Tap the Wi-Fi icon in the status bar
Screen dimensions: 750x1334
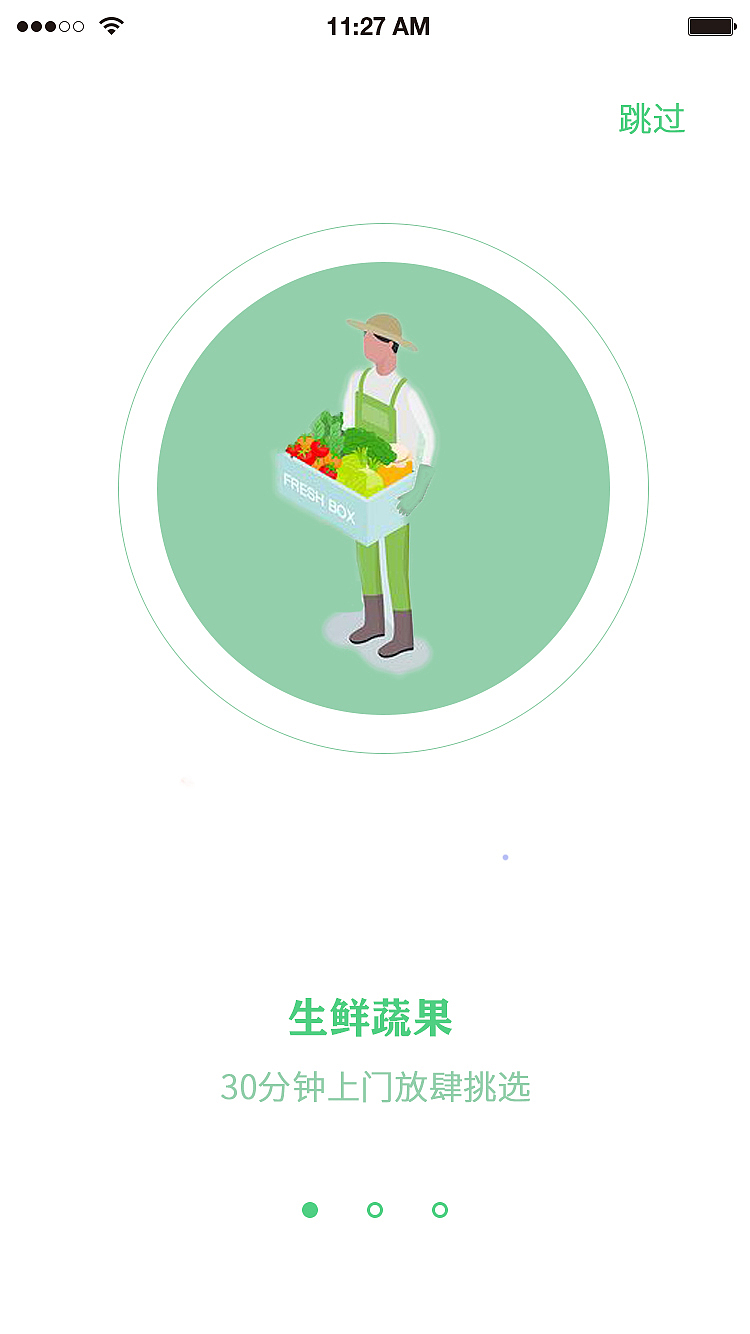coord(110,26)
